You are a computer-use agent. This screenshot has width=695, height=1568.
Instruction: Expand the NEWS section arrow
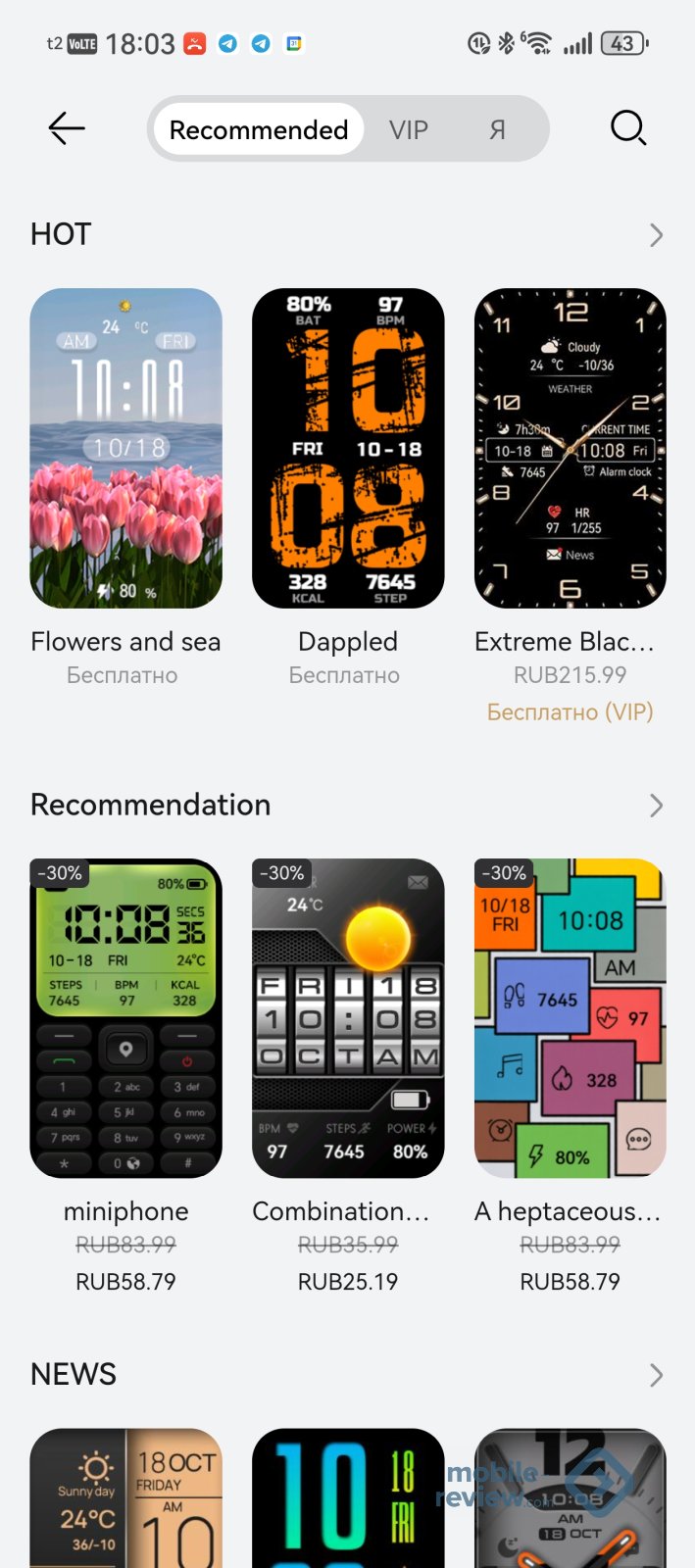pyautogui.click(x=656, y=1375)
